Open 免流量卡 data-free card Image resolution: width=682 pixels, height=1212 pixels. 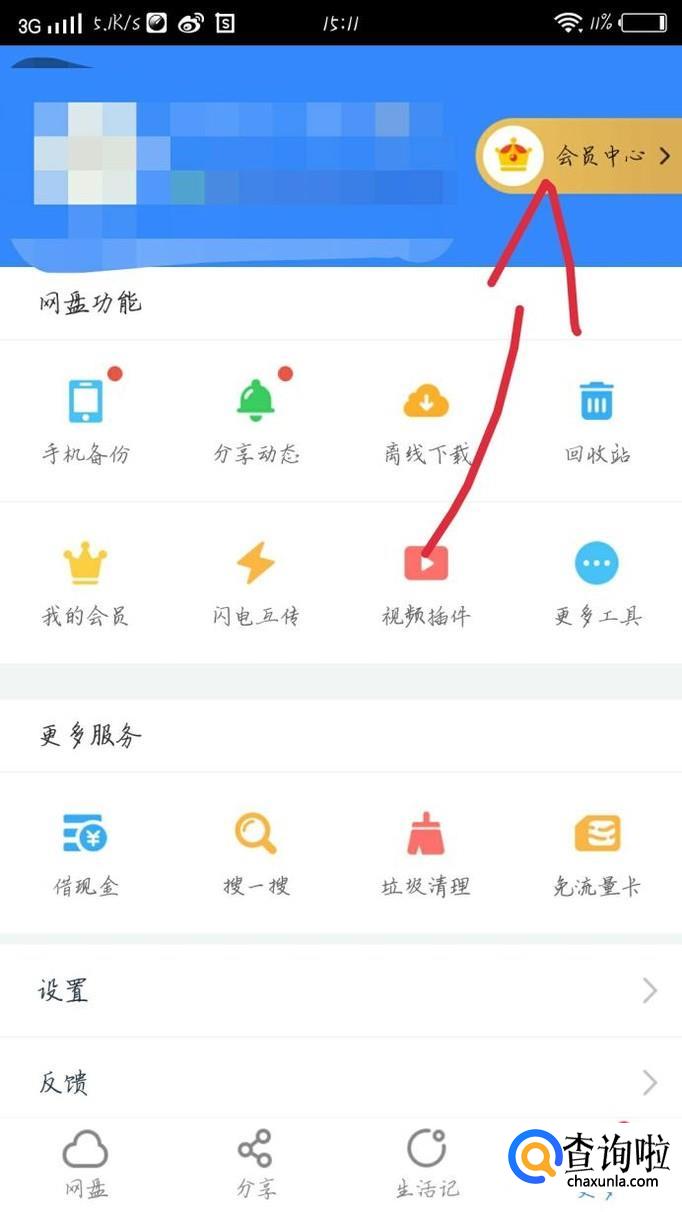(x=597, y=853)
